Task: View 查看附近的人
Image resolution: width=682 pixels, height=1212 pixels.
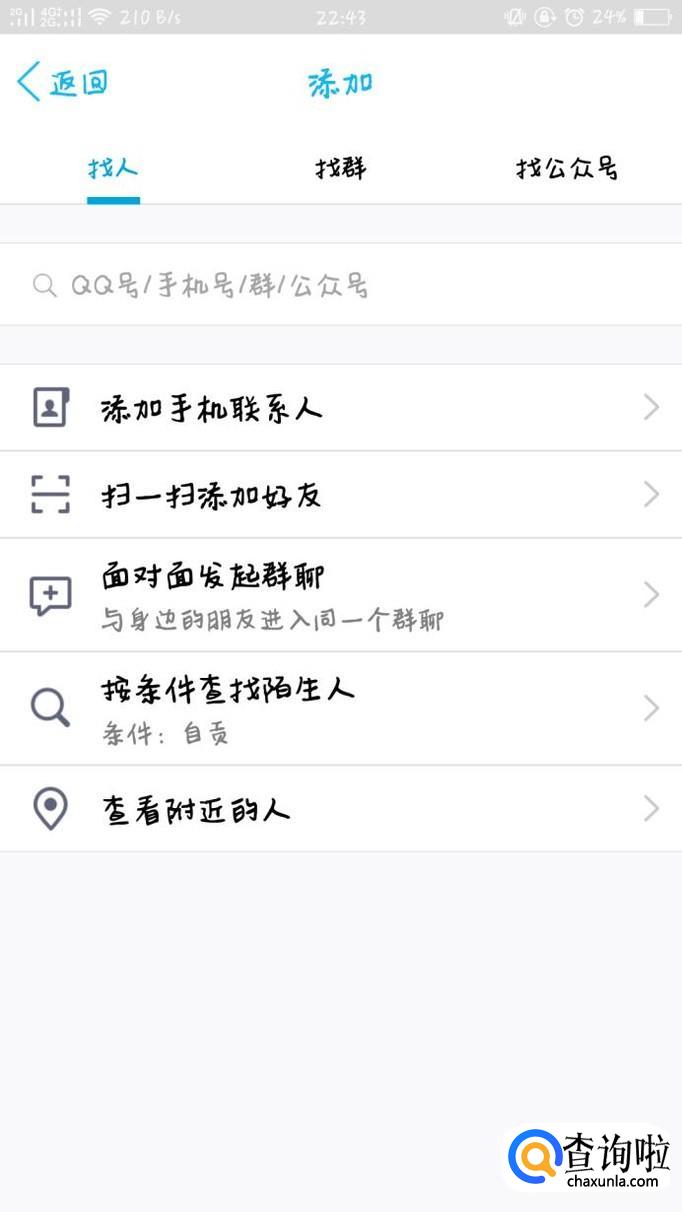Action: (340, 809)
